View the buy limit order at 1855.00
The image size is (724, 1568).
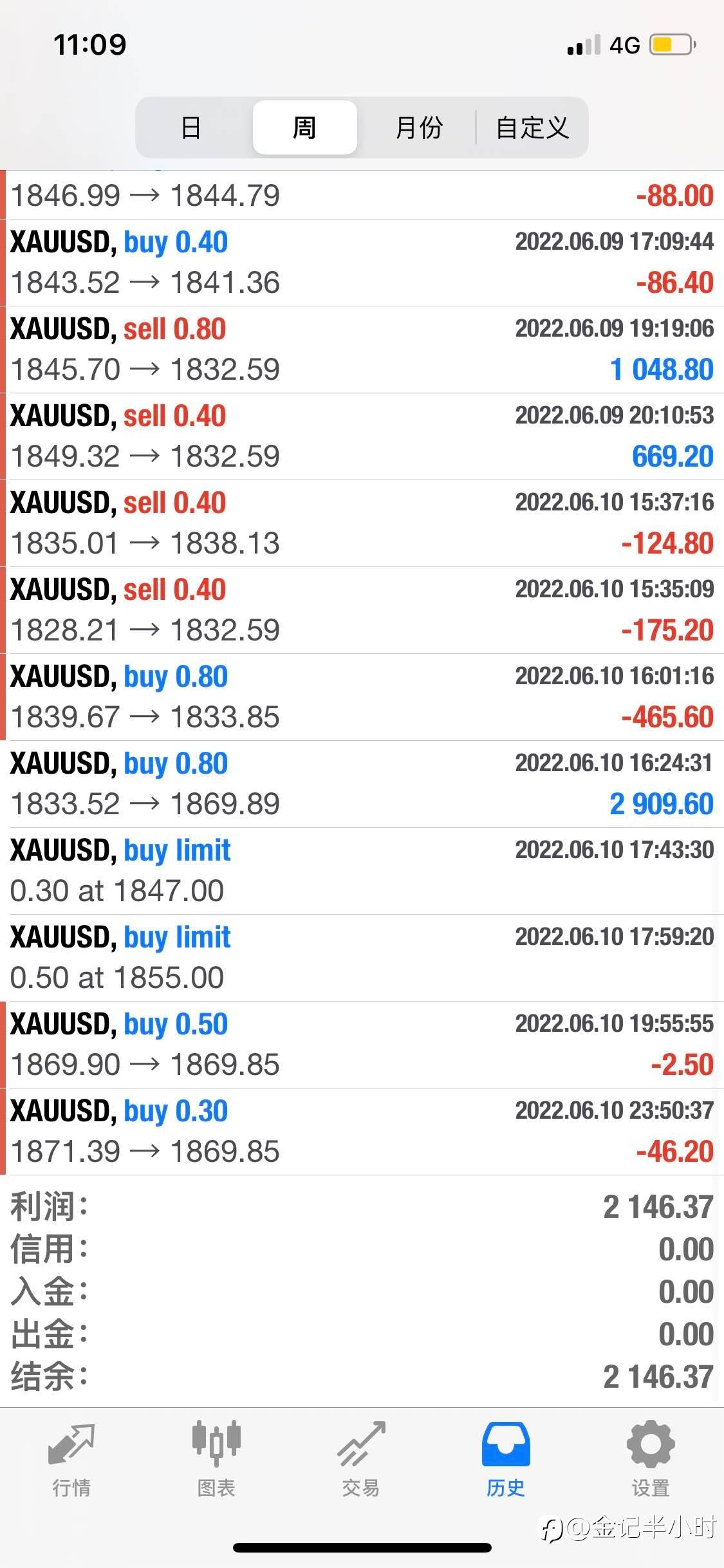click(362, 958)
